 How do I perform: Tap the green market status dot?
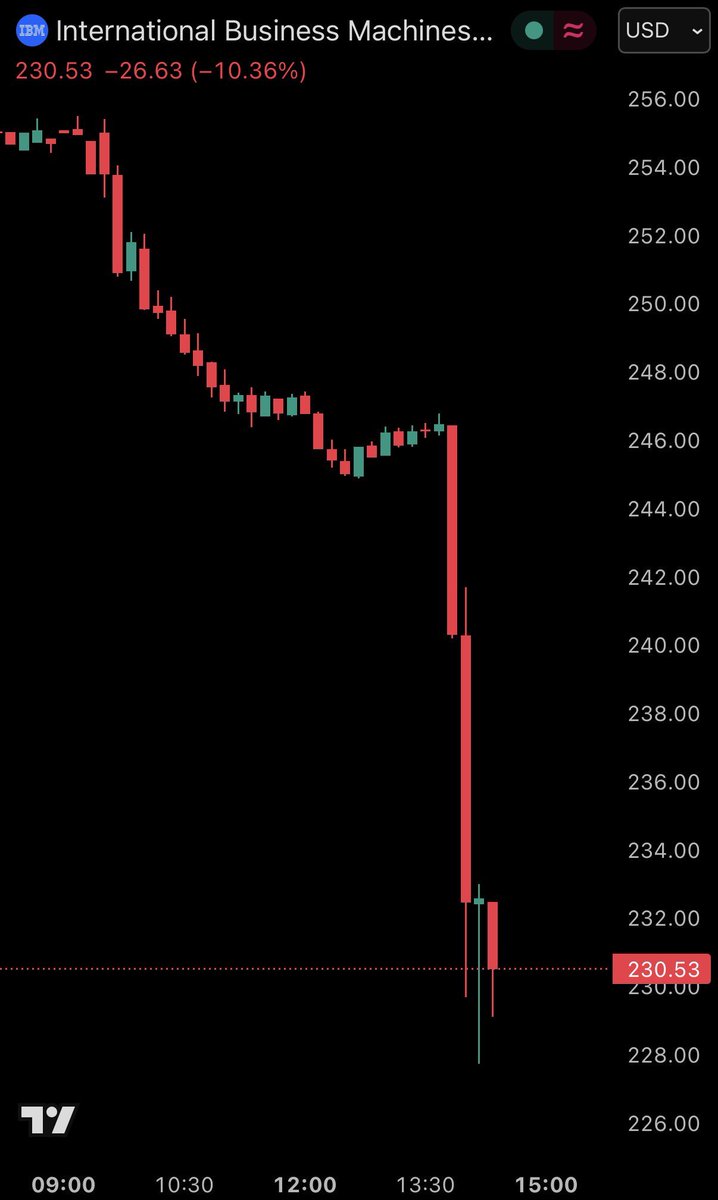534,31
